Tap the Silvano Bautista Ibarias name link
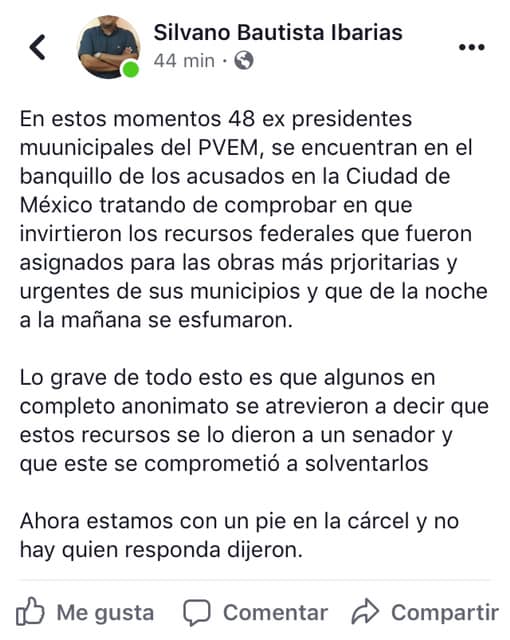Screen dimensions: 510x640 pyautogui.click(x=278, y=32)
